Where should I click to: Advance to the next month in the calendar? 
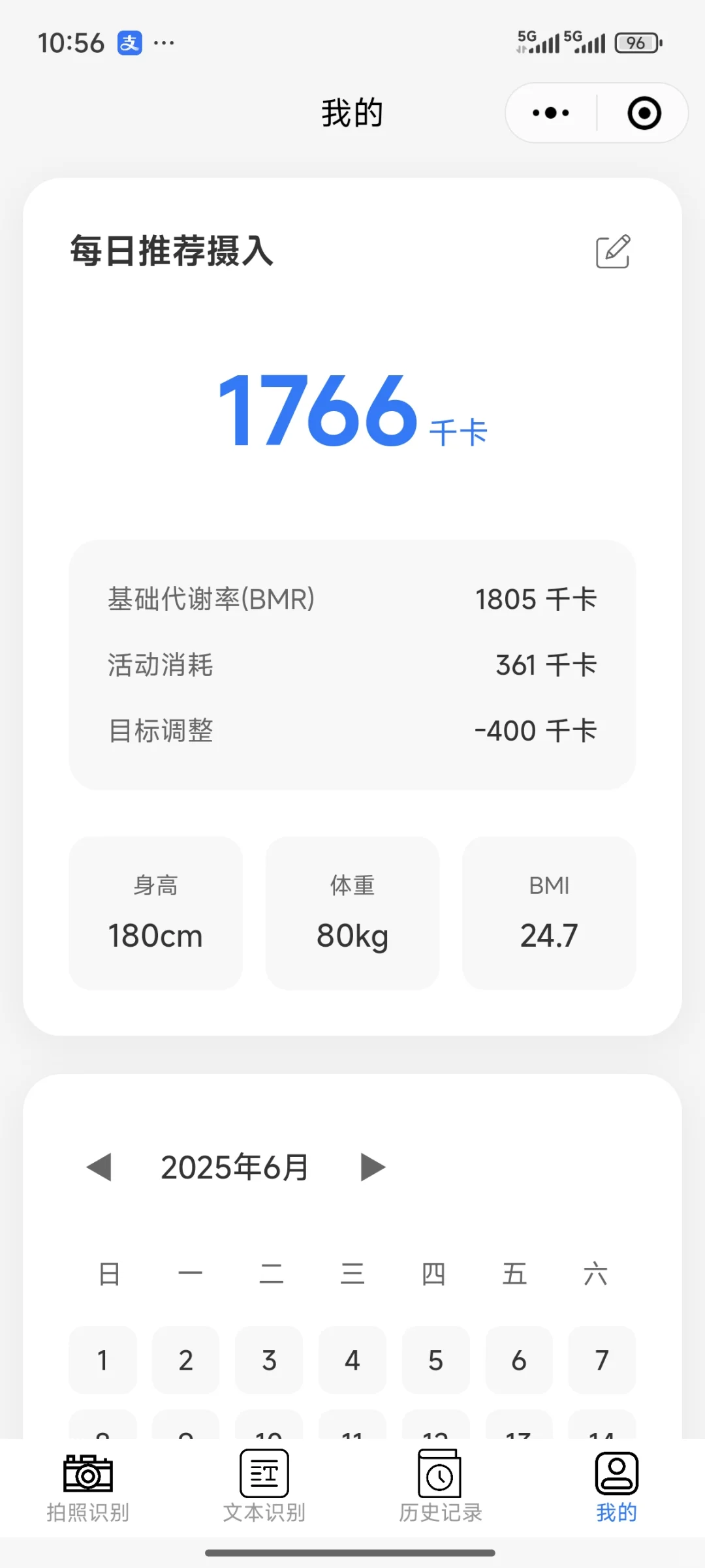(373, 1167)
